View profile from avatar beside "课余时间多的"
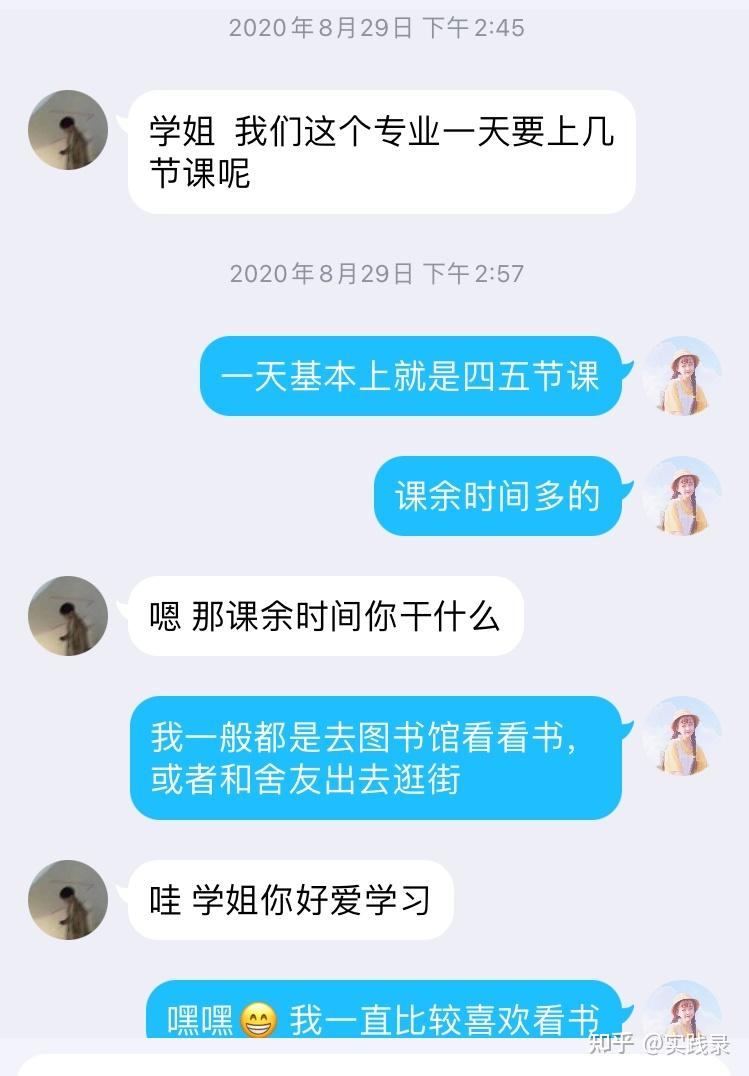Image resolution: width=749 pixels, height=1076 pixels. (x=681, y=496)
